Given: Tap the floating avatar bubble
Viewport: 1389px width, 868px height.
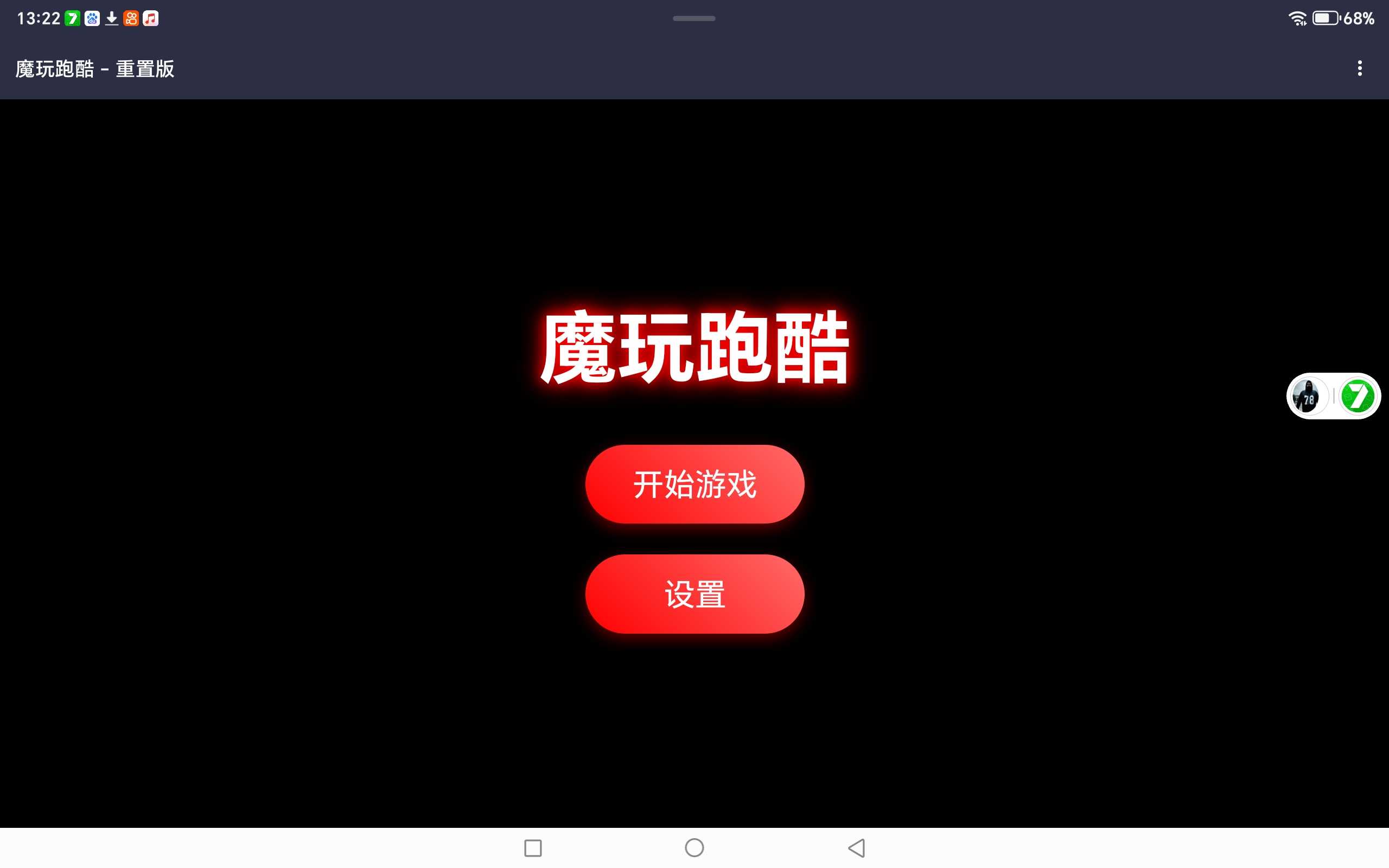Looking at the screenshot, I should [x=1308, y=396].
